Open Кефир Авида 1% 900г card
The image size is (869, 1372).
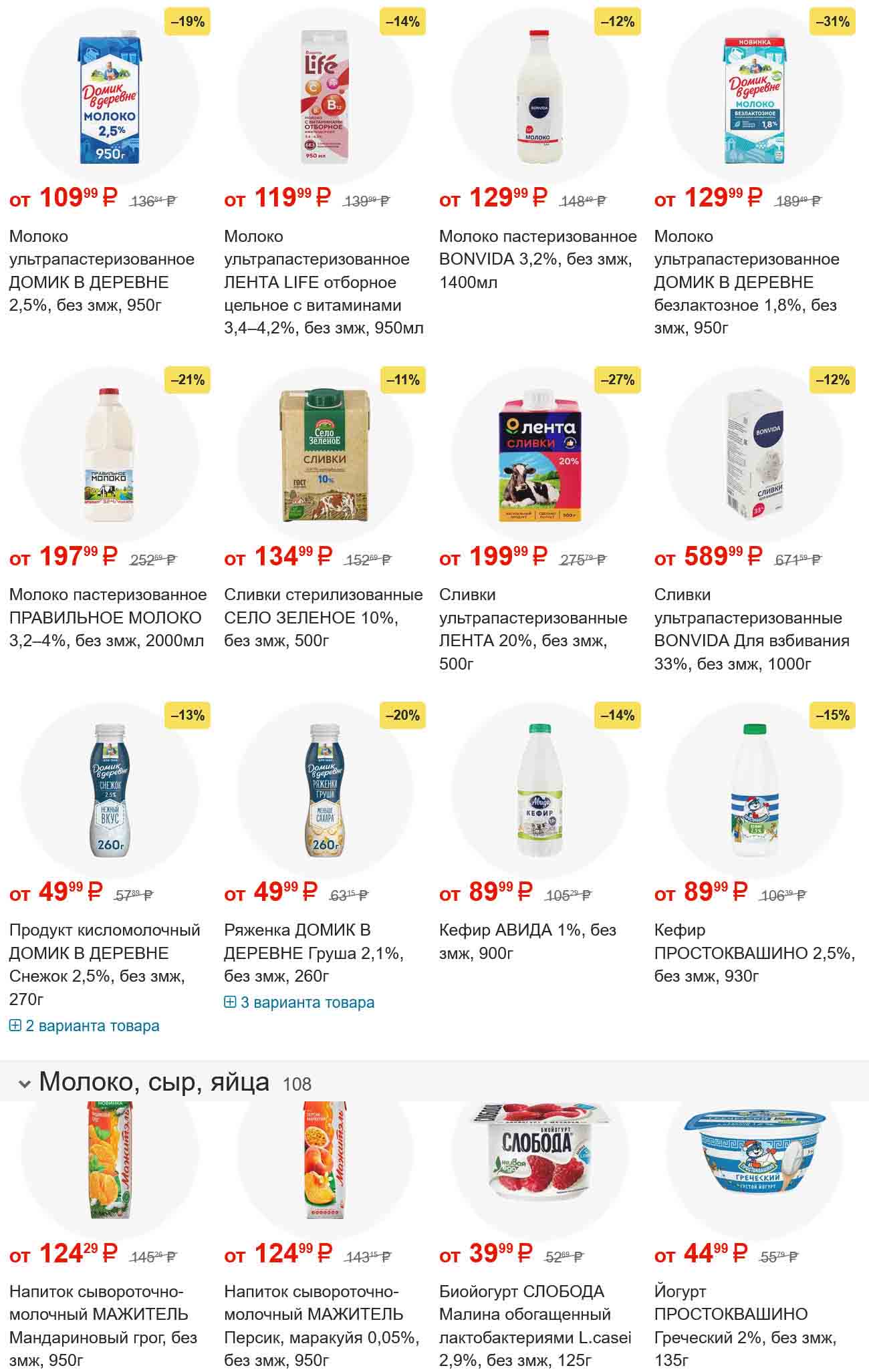point(527,941)
